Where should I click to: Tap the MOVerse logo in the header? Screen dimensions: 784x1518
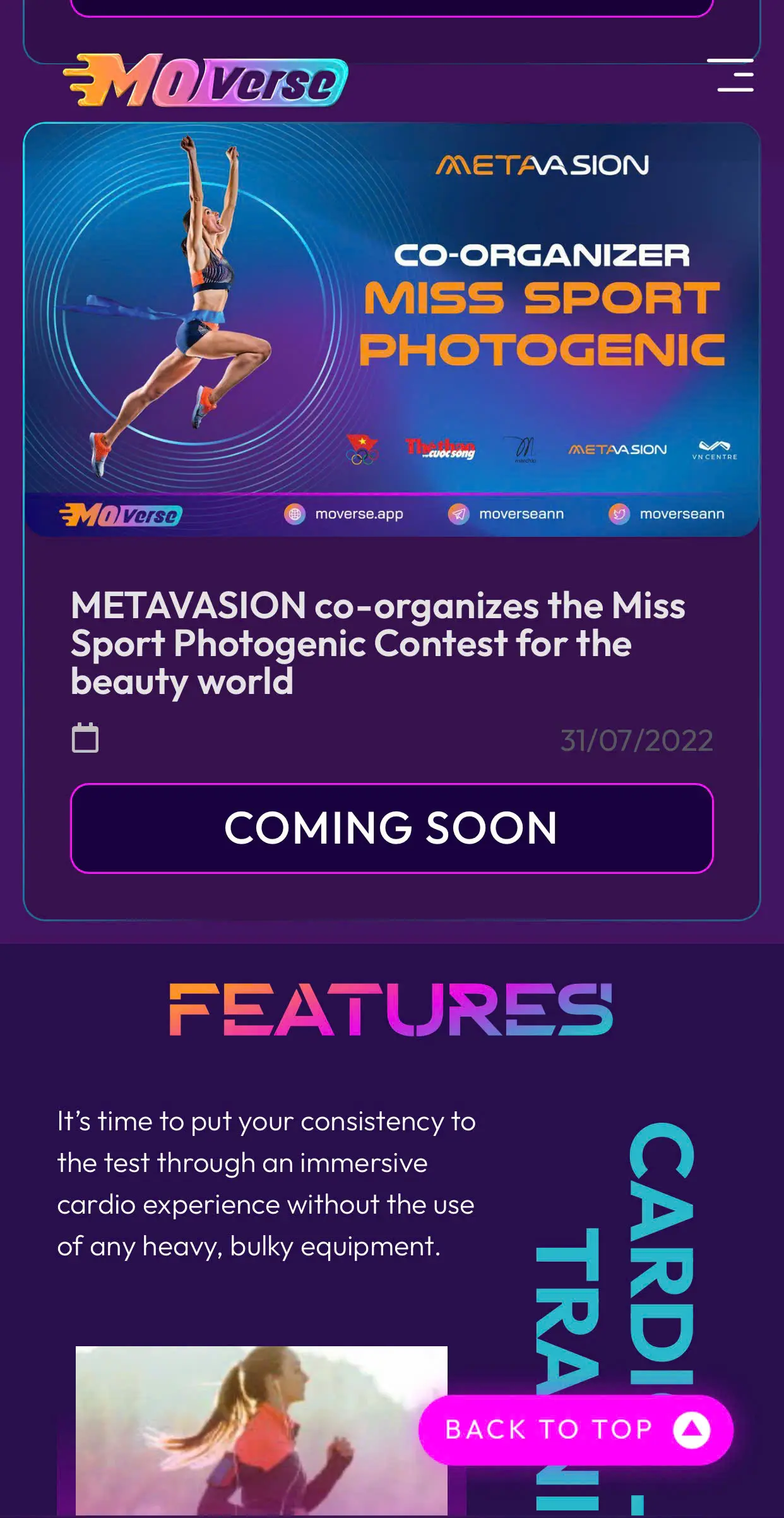tap(206, 81)
